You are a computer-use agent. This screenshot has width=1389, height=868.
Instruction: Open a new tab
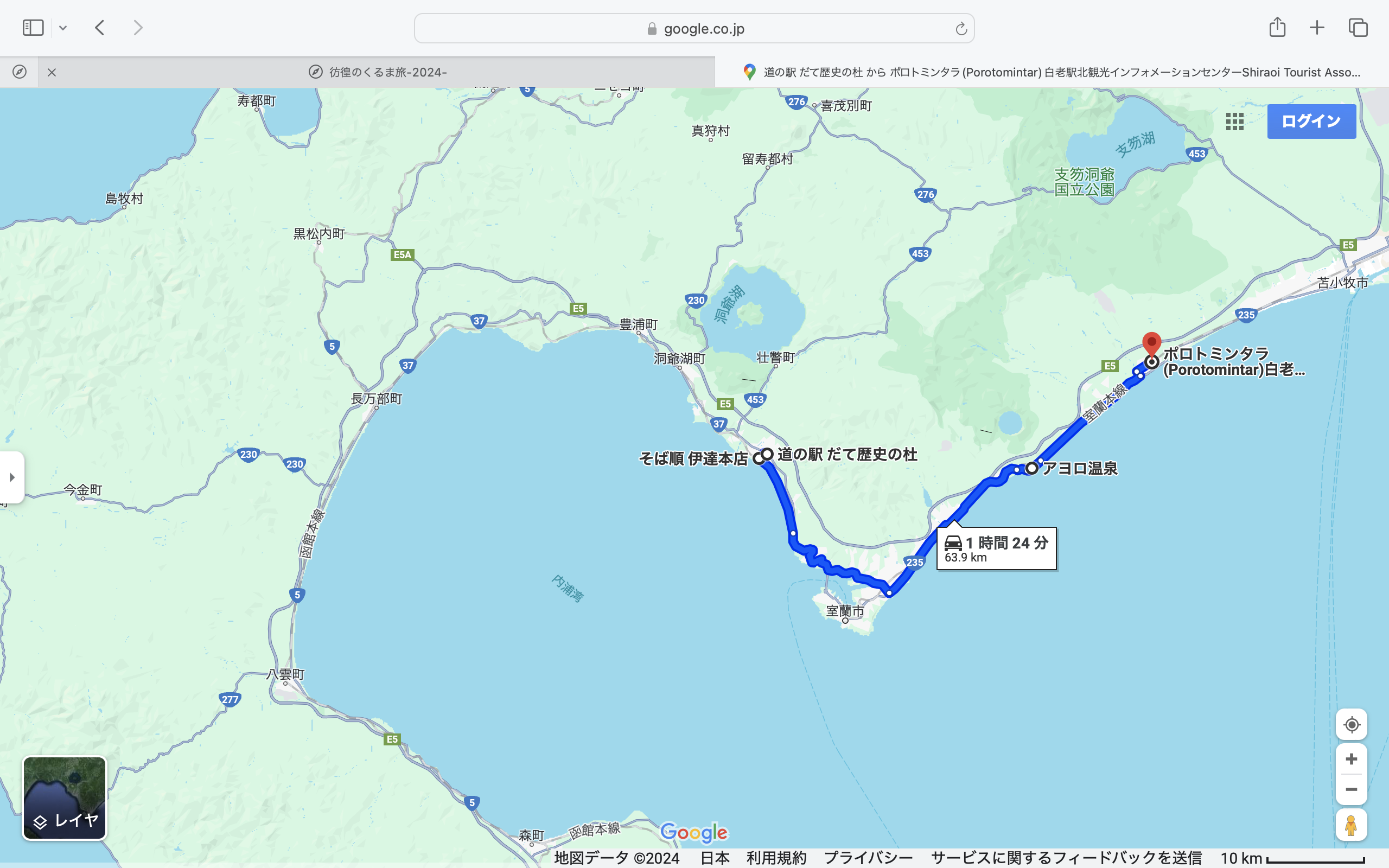pos(1317,28)
